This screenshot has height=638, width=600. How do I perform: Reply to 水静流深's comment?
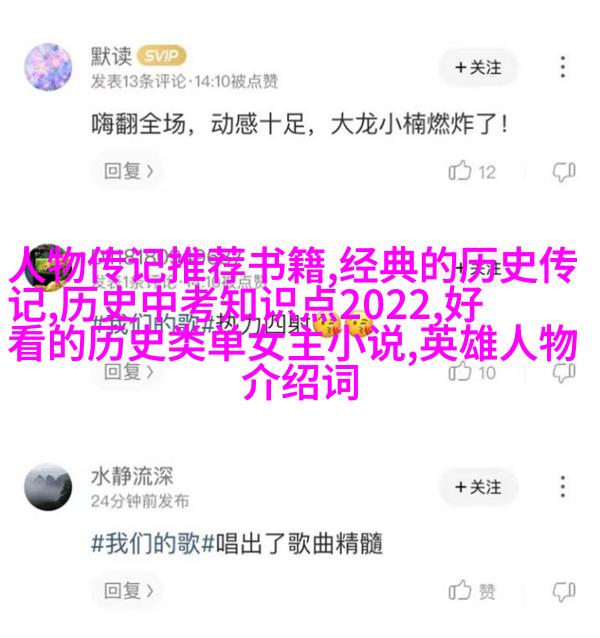tap(125, 590)
